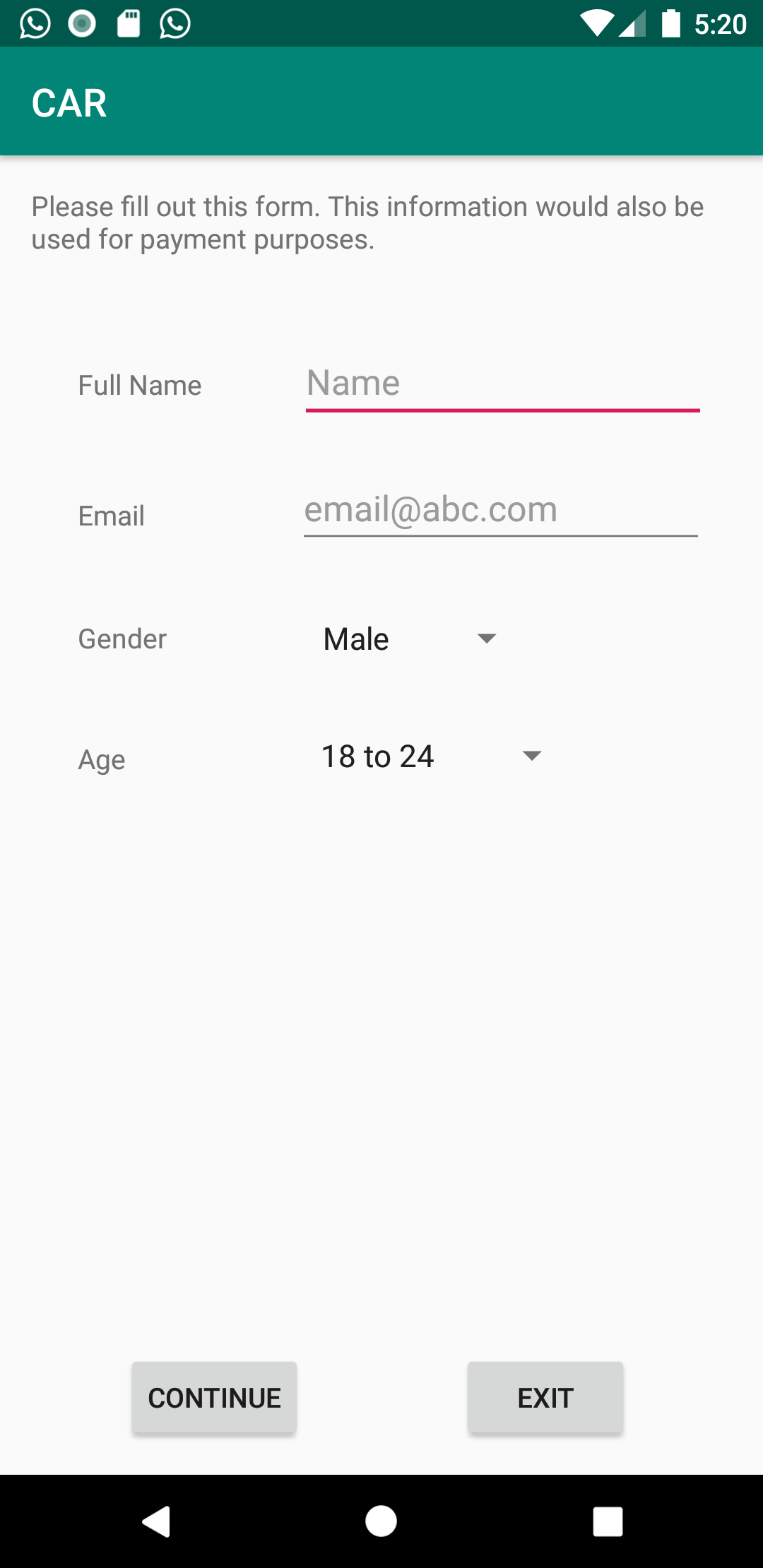Expand the Age dropdown showing 18 to 24
This screenshot has width=763, height=1568.
tap(432, 756)
